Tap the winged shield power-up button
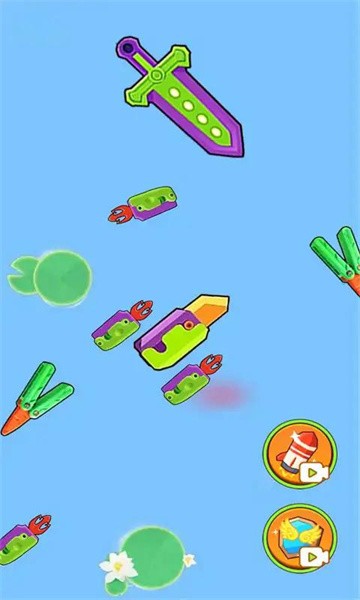 pos(300,538)
